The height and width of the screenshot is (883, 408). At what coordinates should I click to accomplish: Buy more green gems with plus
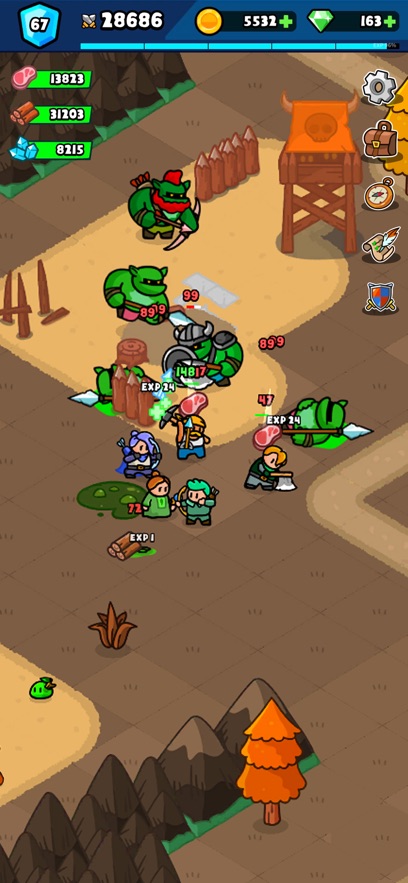tap(389, 22)
